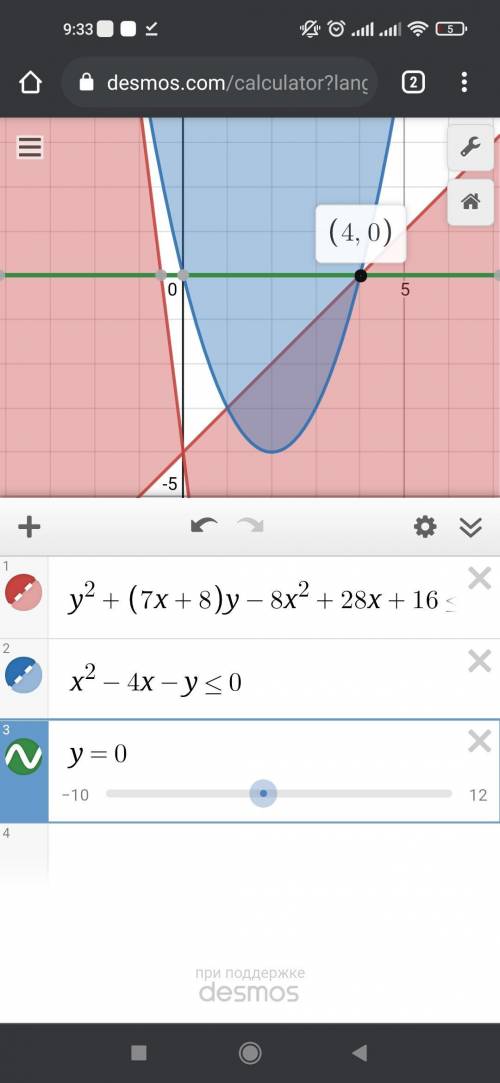The height and width of the screenshot is (1083, 500).
Task: Collapse the expression list panel
Action: (x=470, y=528)
